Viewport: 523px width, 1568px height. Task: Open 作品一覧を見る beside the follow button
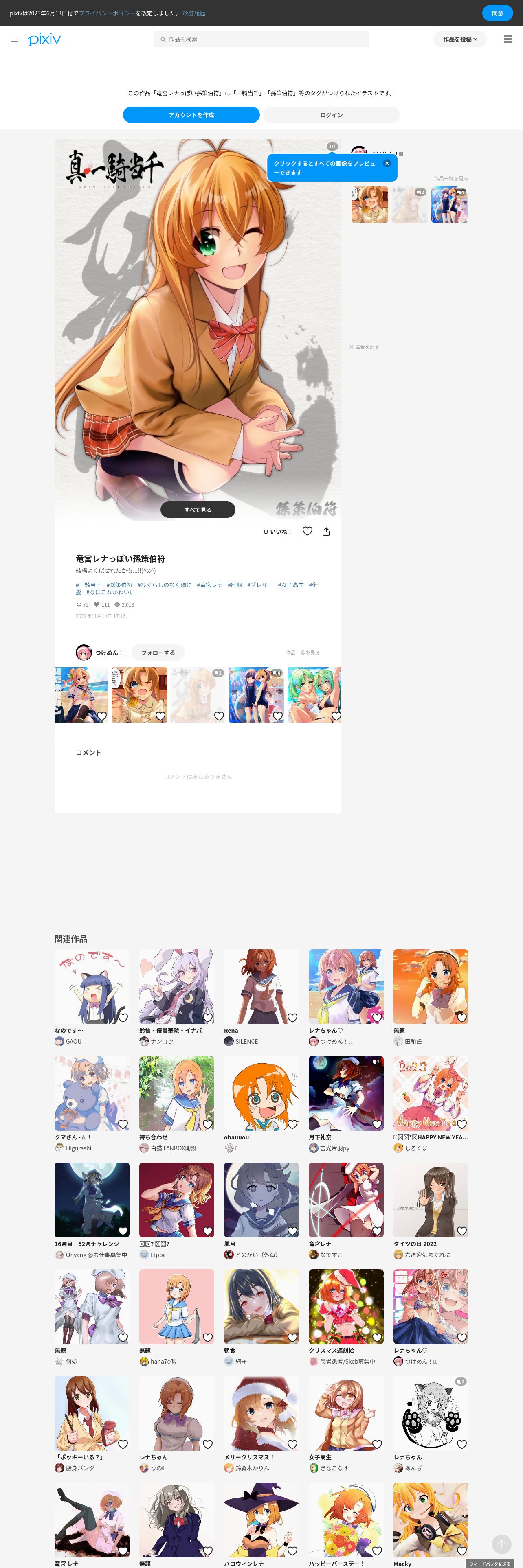click(303, 653)
